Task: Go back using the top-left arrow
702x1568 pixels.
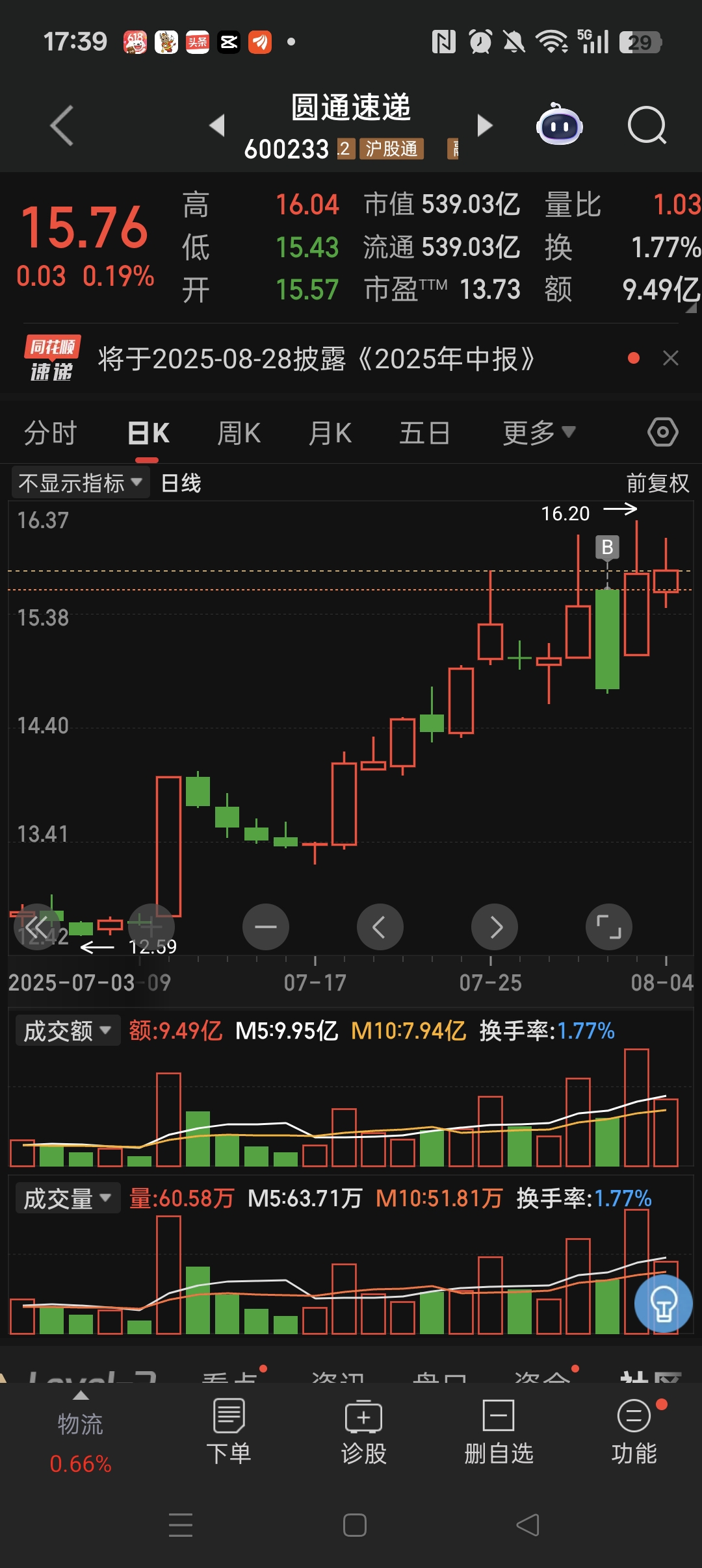Action: pos(62,125)
